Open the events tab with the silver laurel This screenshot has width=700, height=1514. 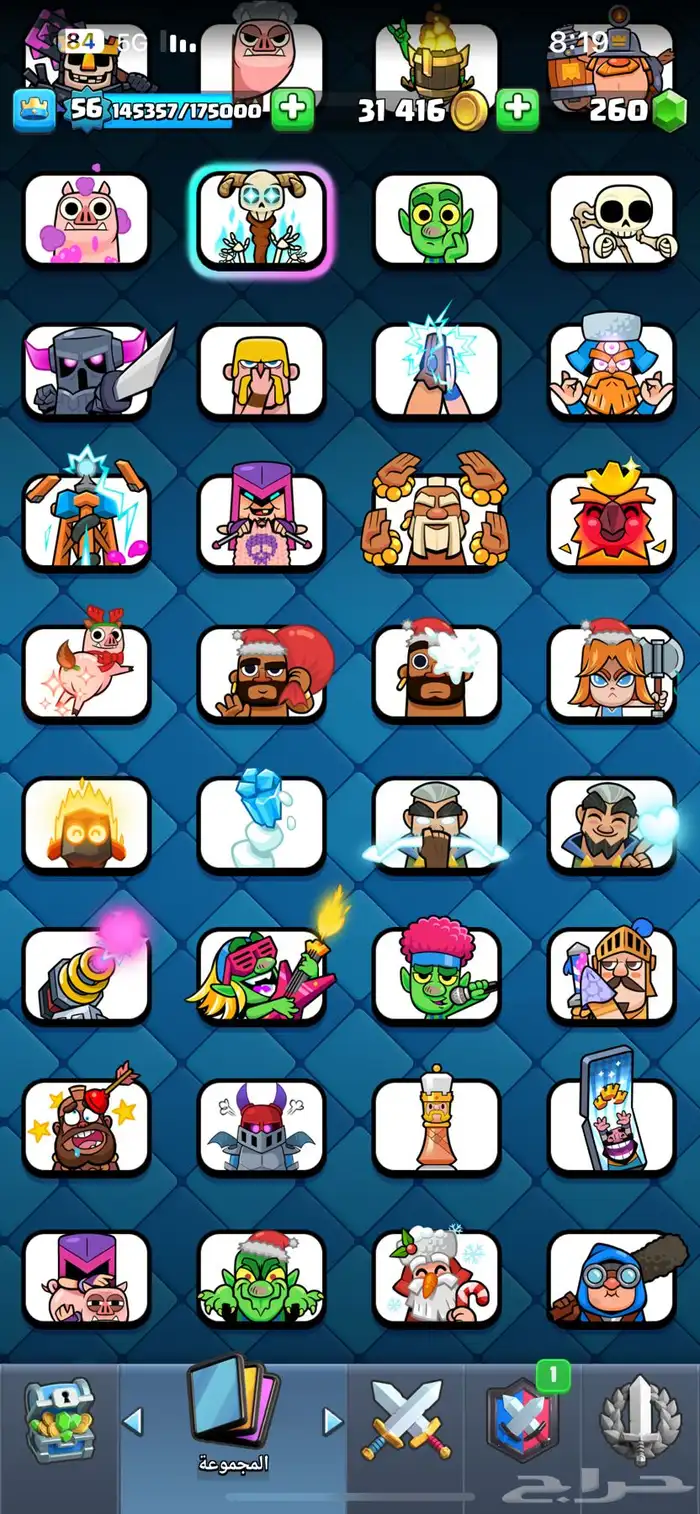click(640, 1418)
